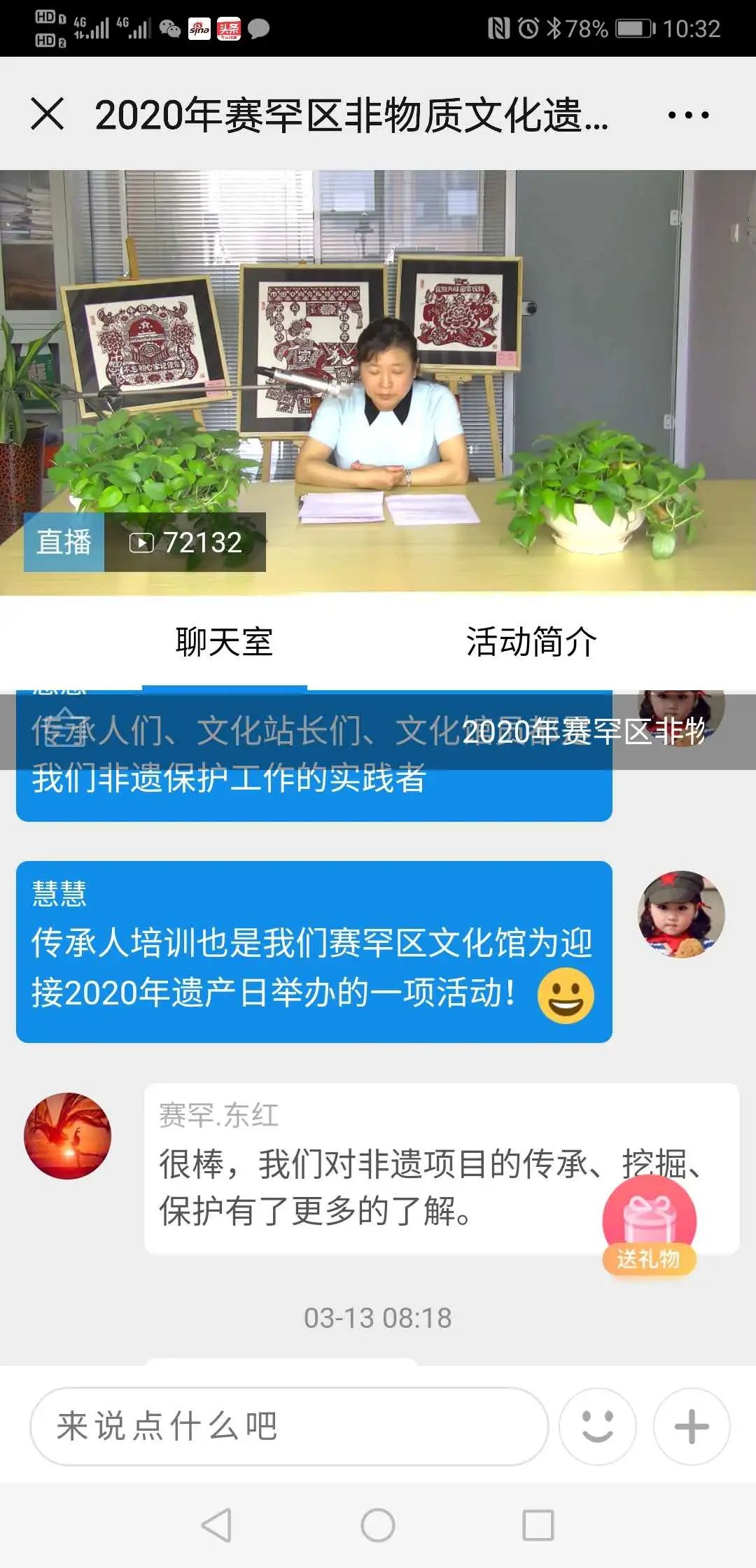756x1568 pixels.
Task: Go to the phone home screen
Action: [x=378, y=1525]
